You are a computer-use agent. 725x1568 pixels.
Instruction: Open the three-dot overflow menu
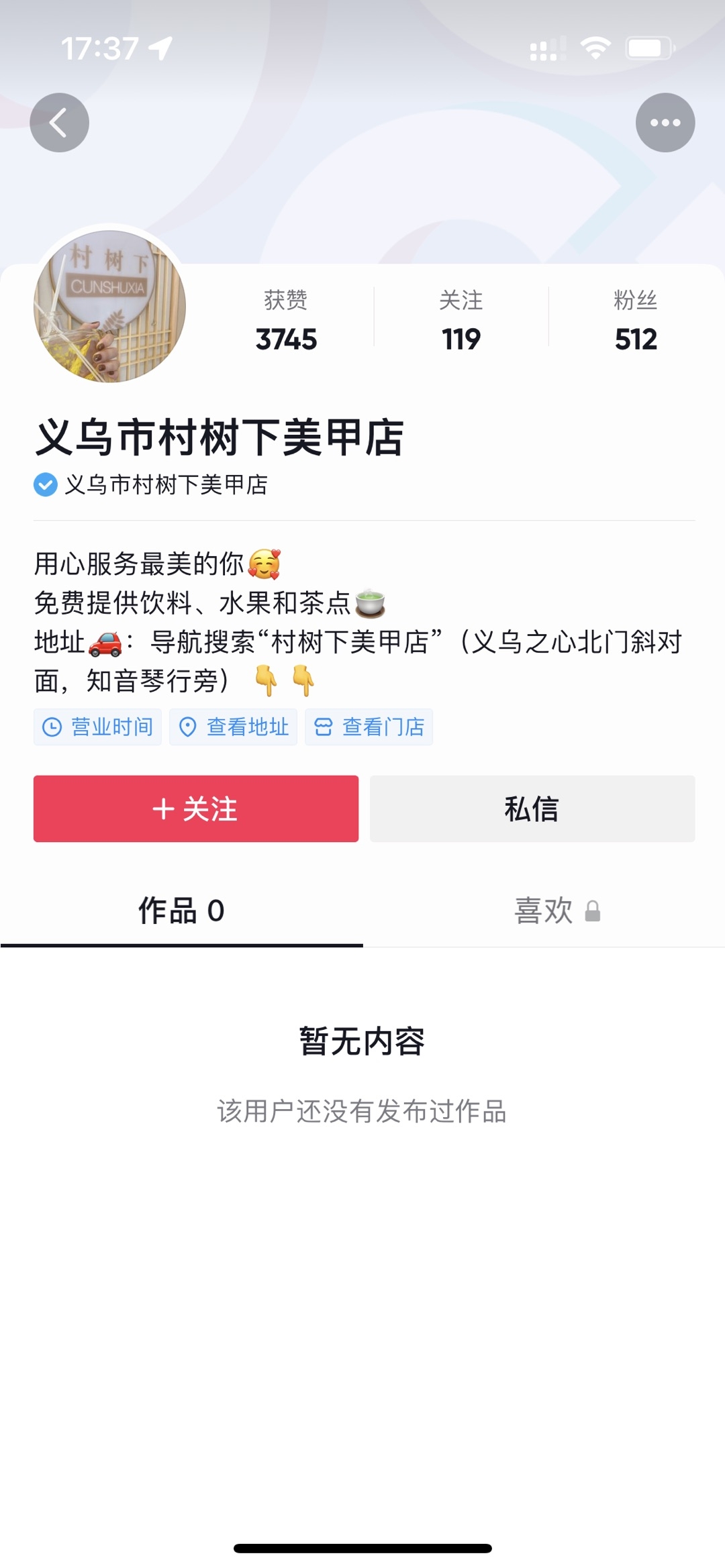point(665,123)
